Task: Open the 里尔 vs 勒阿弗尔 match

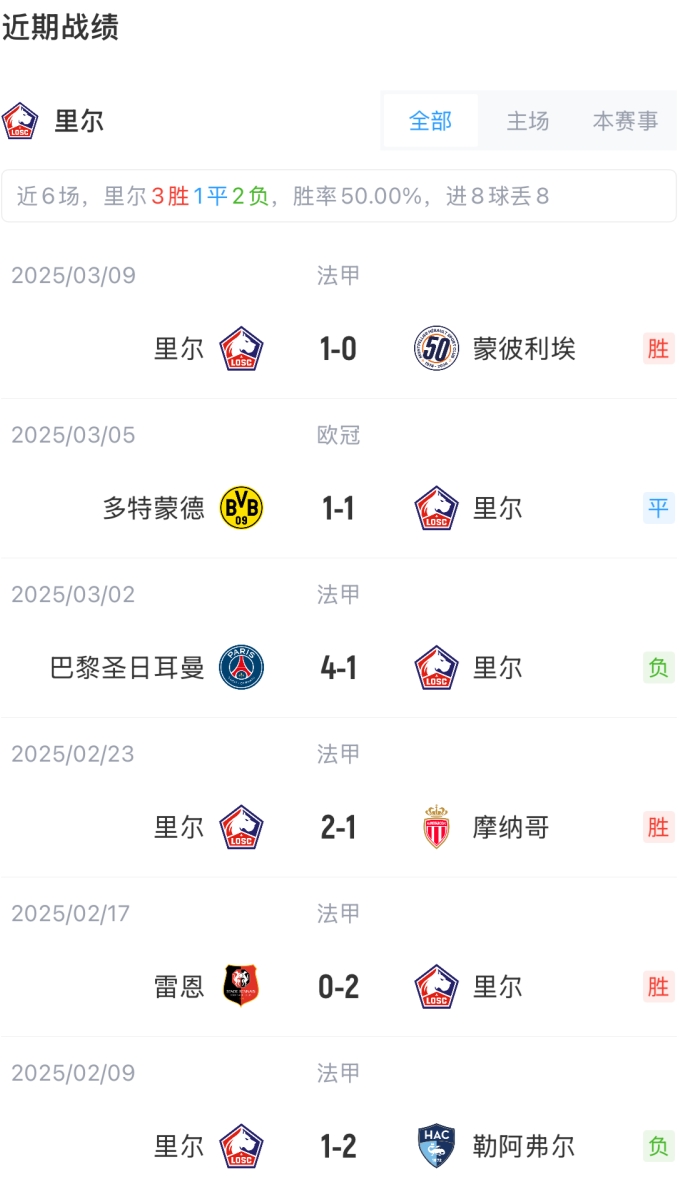Action: (338, 1146)
